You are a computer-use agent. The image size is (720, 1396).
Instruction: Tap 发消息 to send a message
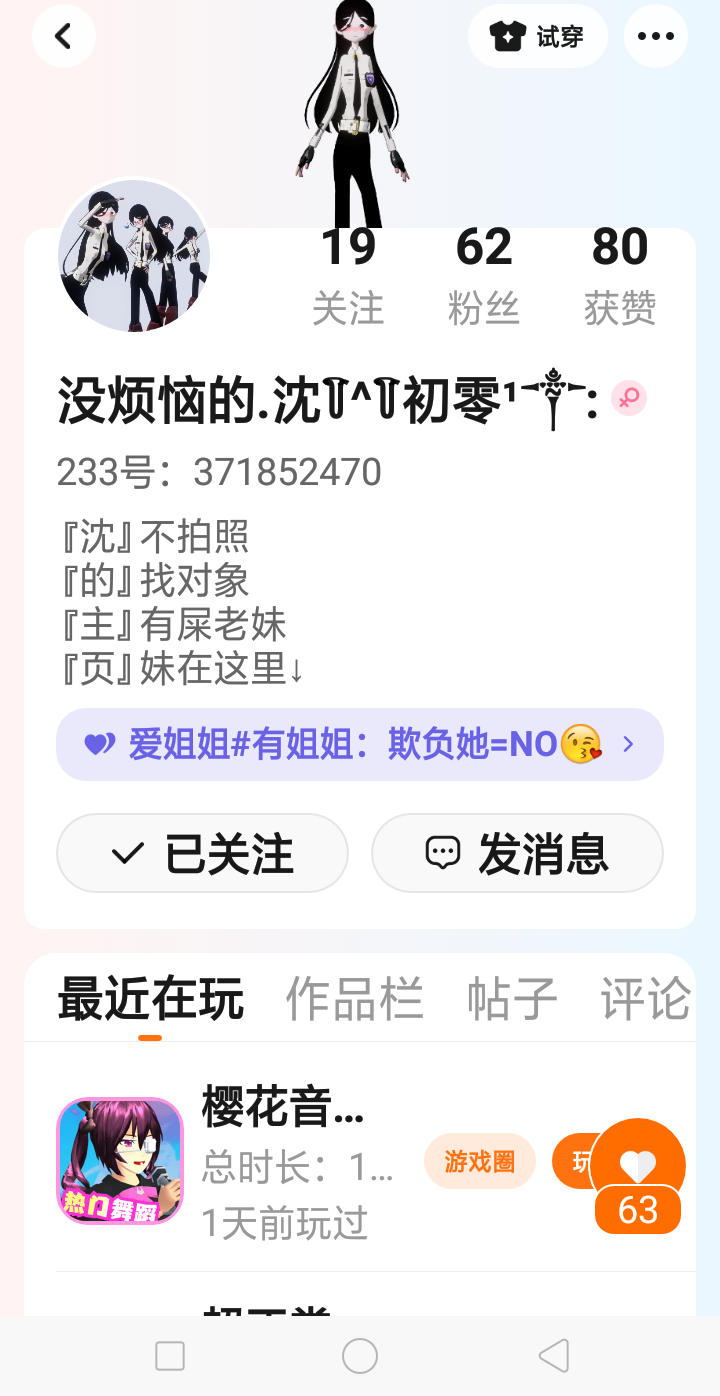[x=517, y=853]
